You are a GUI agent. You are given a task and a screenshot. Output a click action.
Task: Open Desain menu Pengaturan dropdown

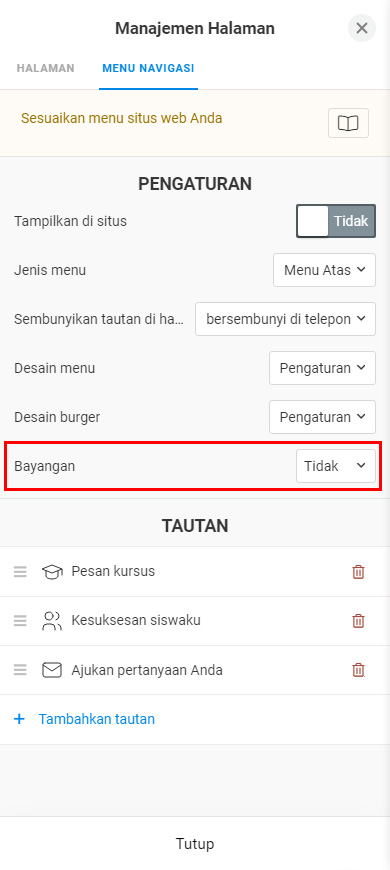322,368
